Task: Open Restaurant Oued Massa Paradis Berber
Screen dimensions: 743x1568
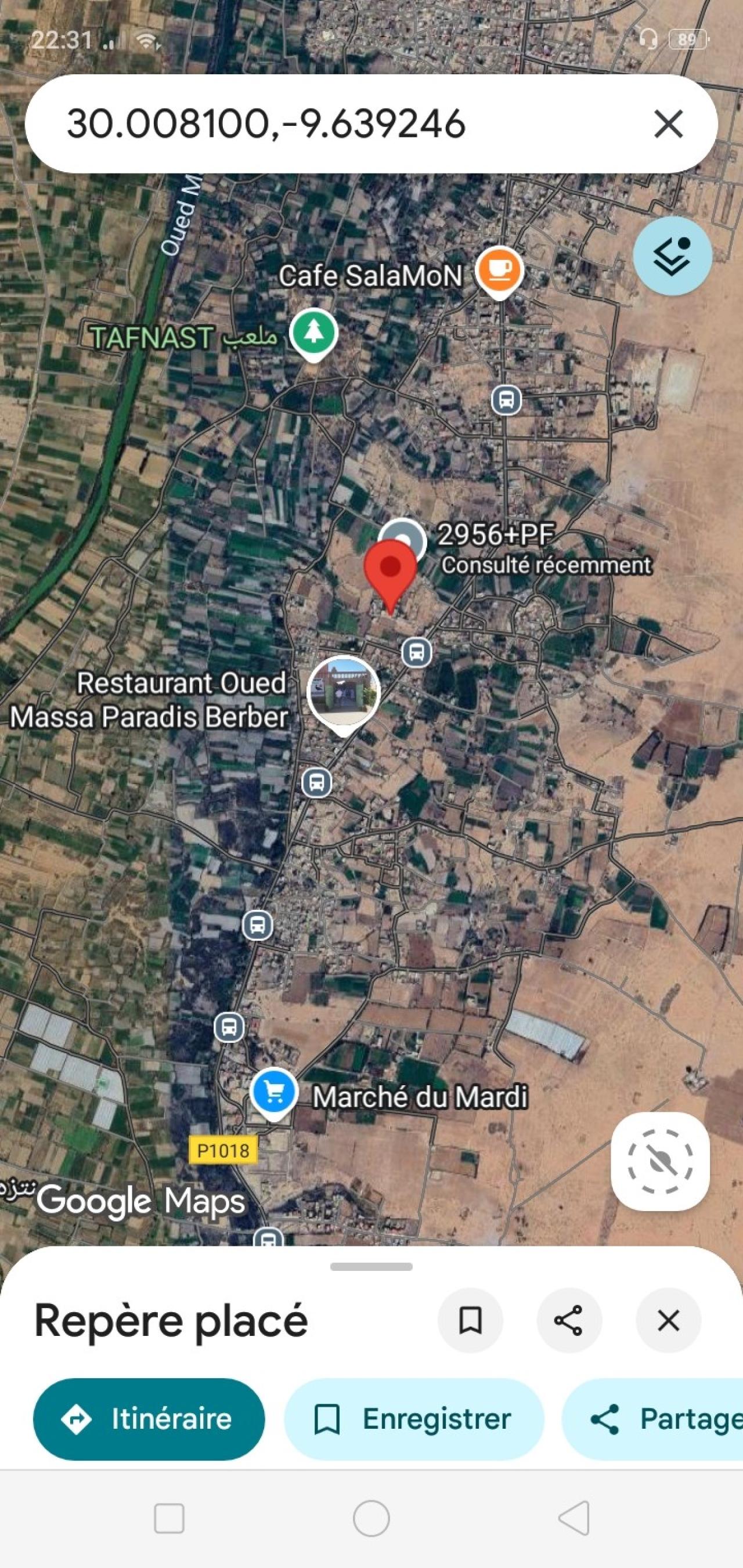Action: 343,692
